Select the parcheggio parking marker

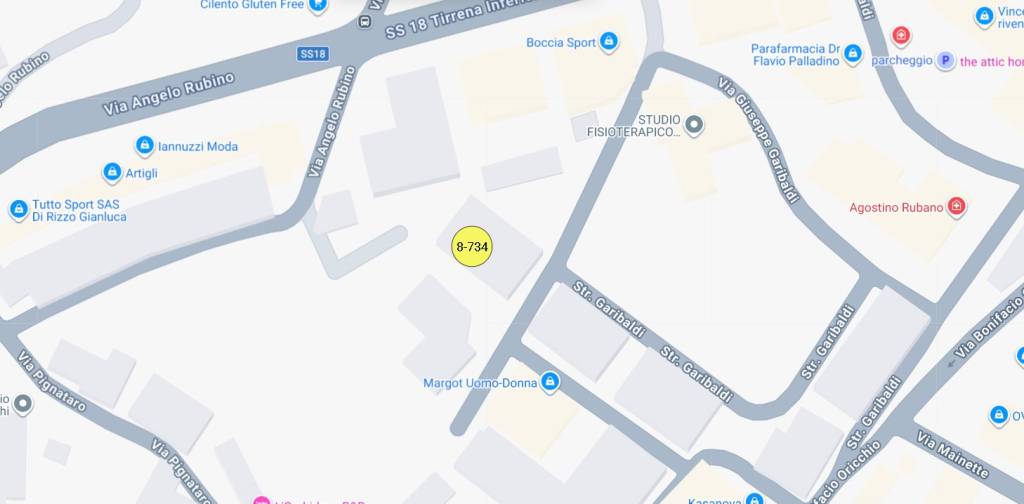(x=945, y=61)
